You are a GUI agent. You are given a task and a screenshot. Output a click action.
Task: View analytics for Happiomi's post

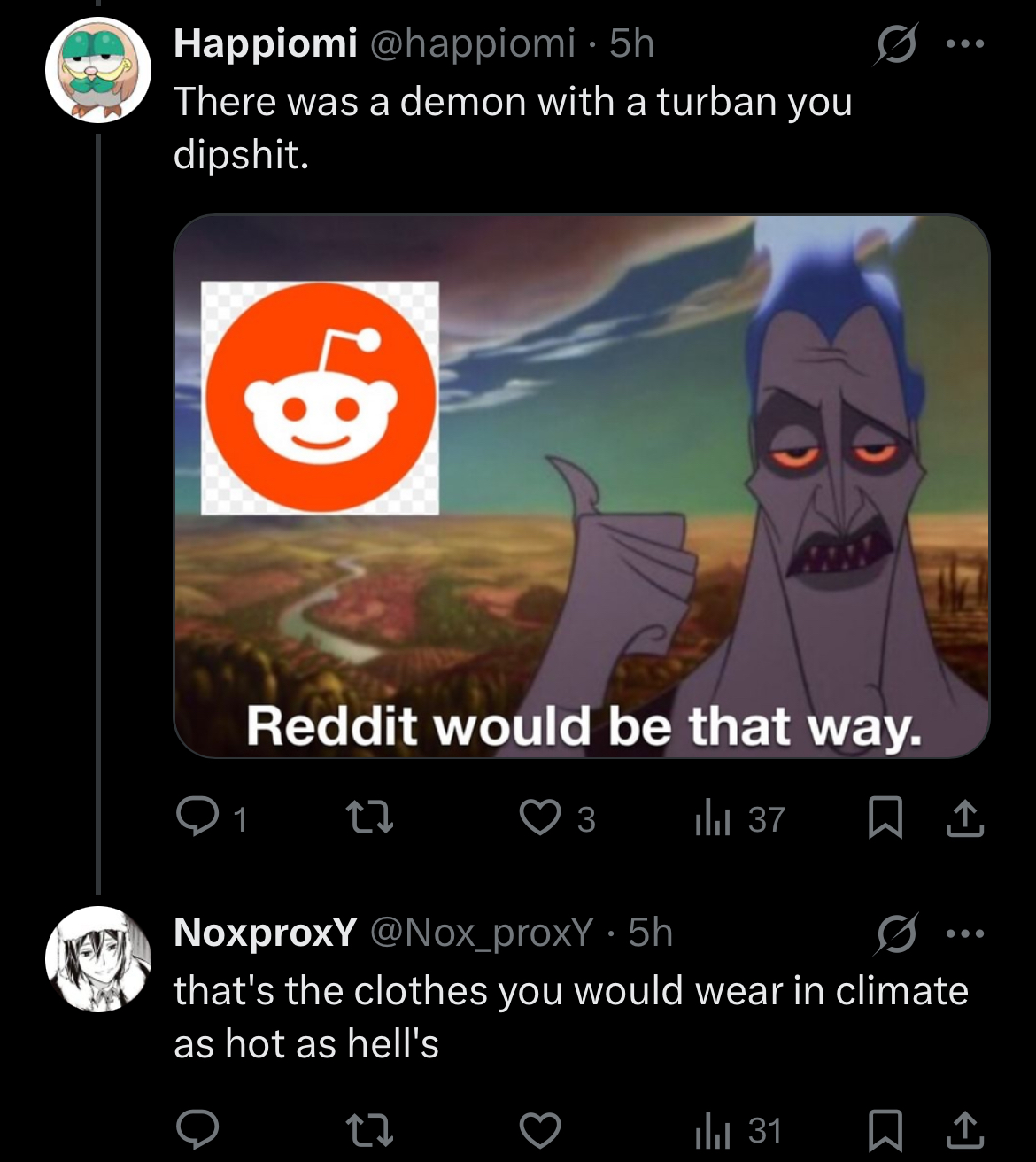740,818
